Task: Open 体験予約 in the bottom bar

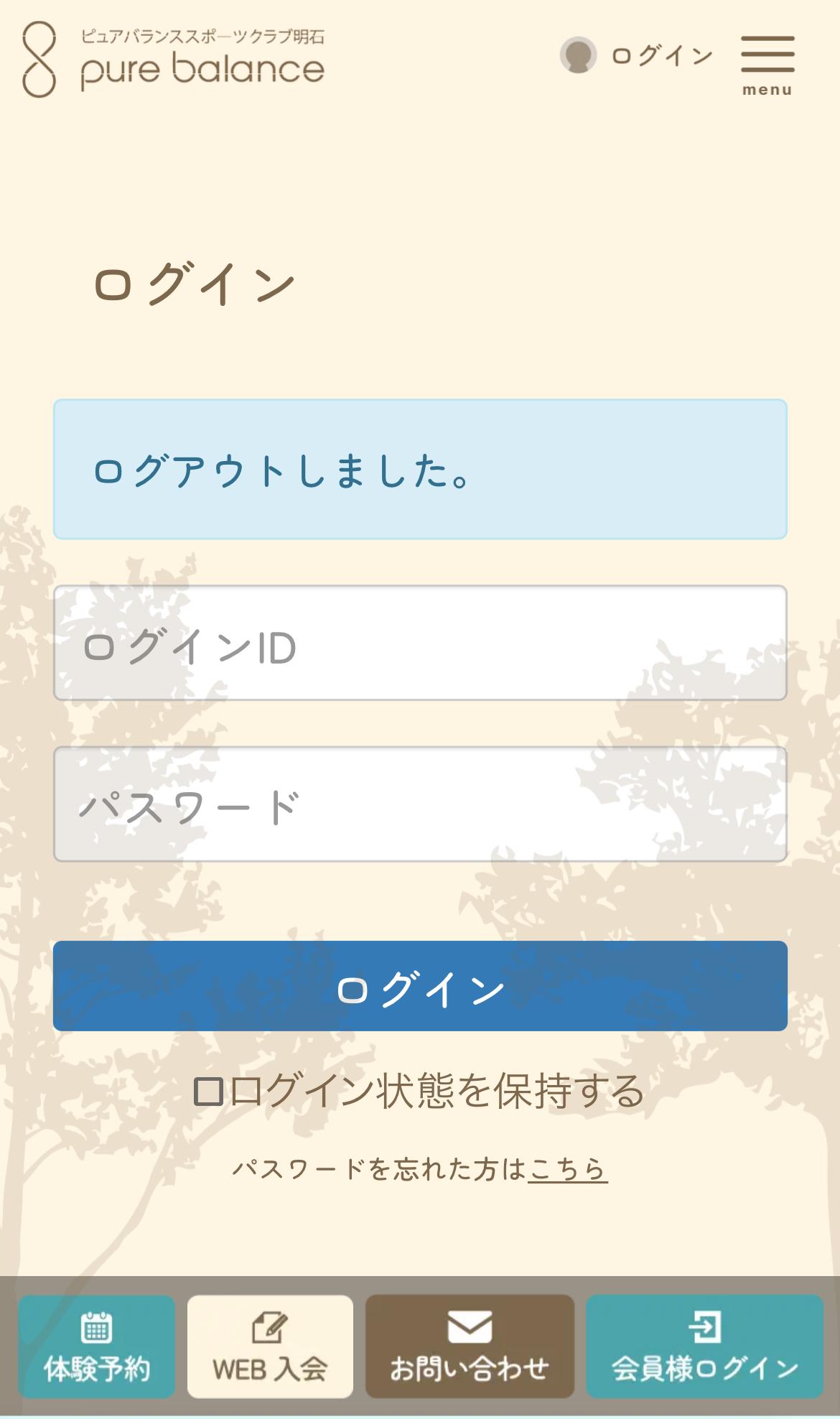Action: click(x=97, y=1346)
